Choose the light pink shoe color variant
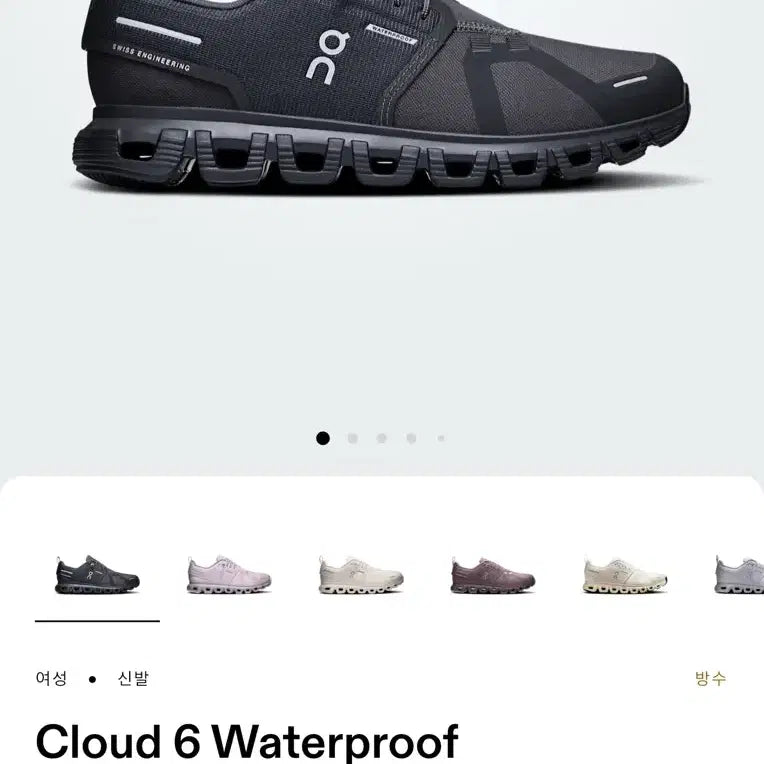Screen dimensions: 764x764 [x=229, y=575]
